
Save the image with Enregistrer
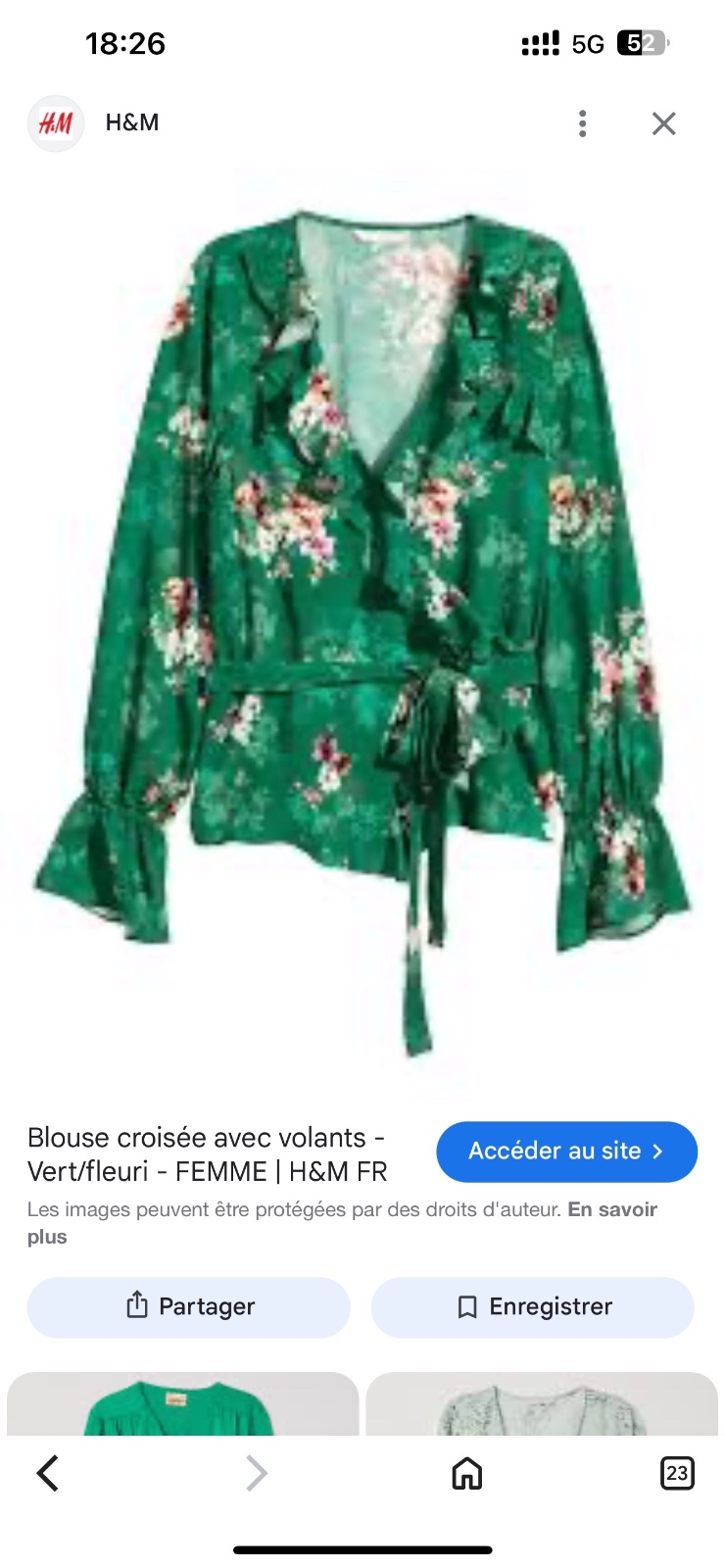point(533,1306)
